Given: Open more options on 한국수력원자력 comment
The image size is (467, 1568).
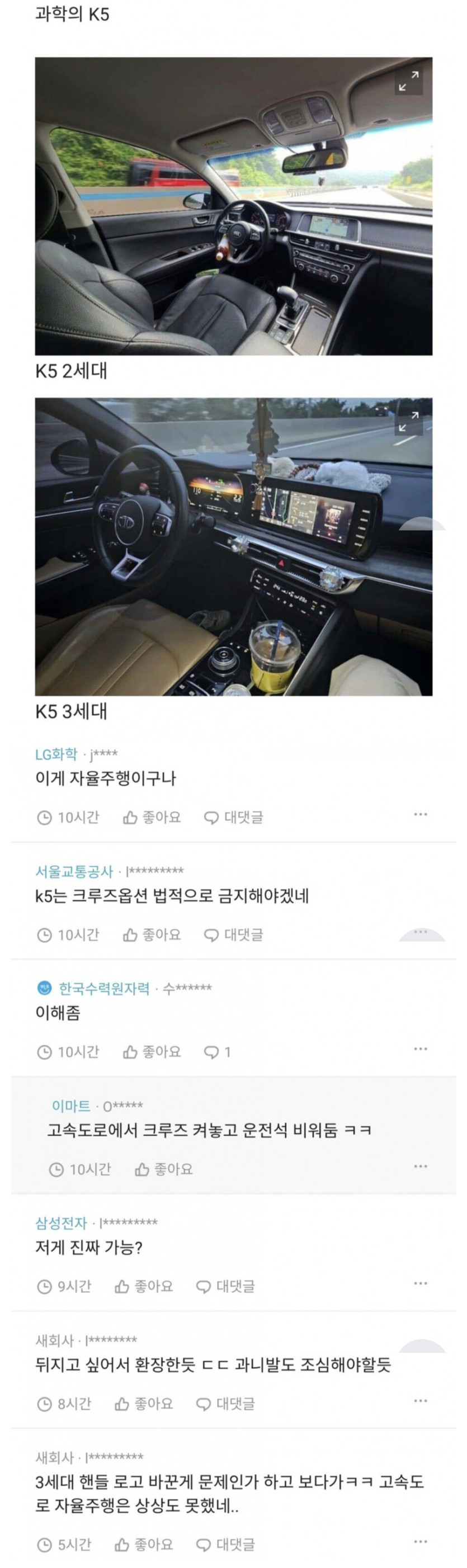Looking at the screenshot, I should coord(420,1049).
